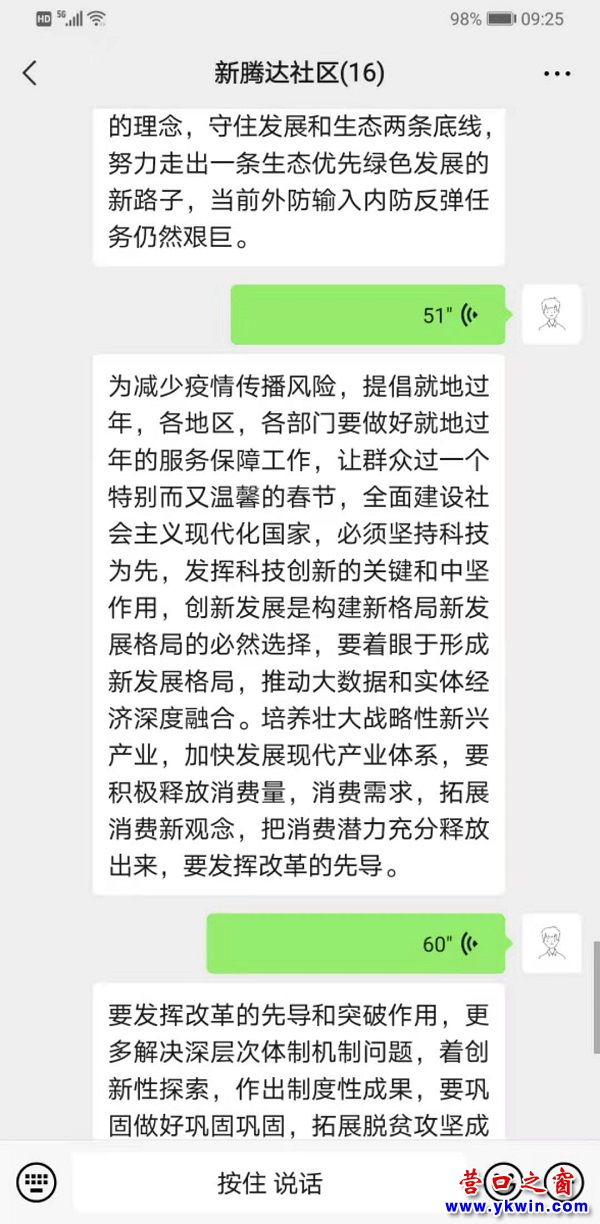Viewport: 600px width, 1224px height.
Task: Open the group chat options menu
Action: [x=557, y=73]
